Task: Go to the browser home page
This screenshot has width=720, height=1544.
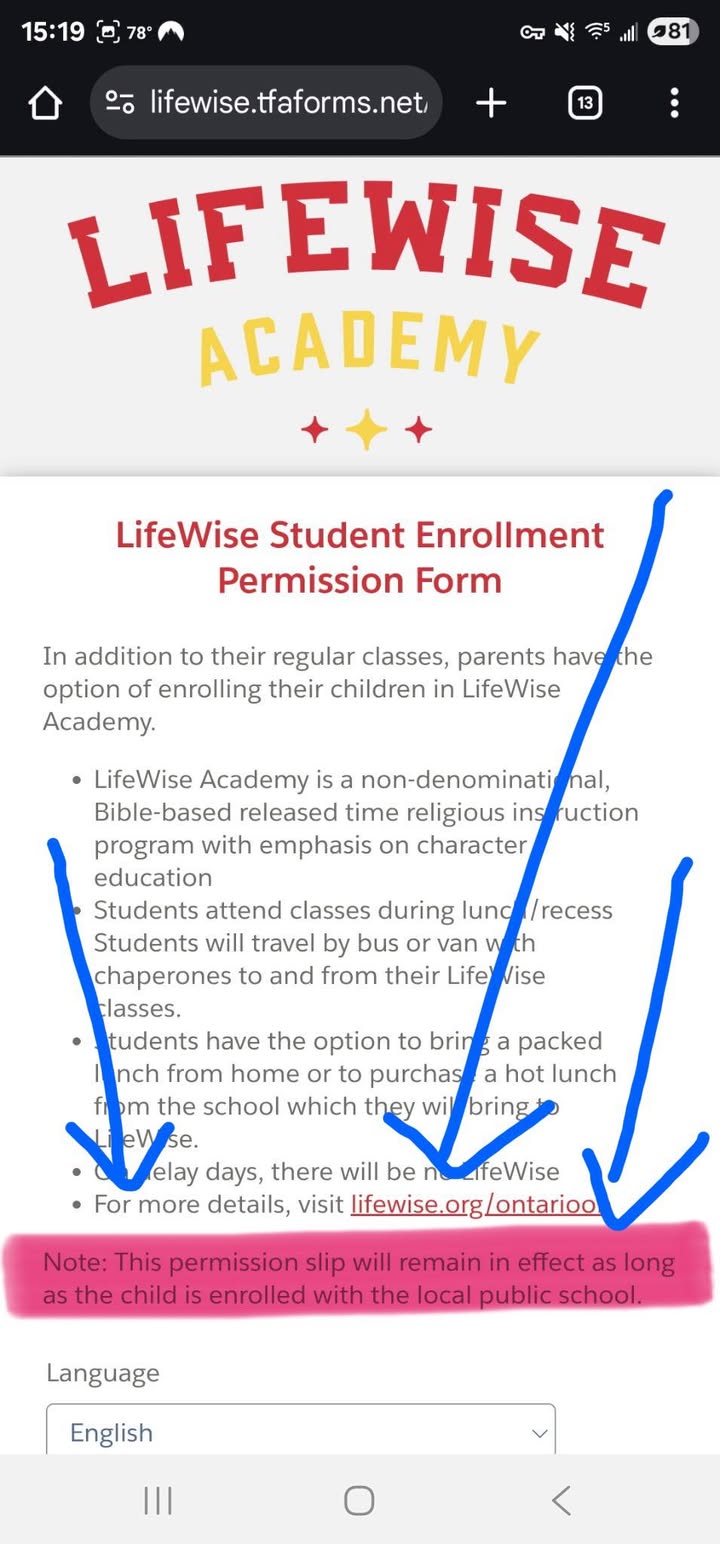Action: [45, 102]
